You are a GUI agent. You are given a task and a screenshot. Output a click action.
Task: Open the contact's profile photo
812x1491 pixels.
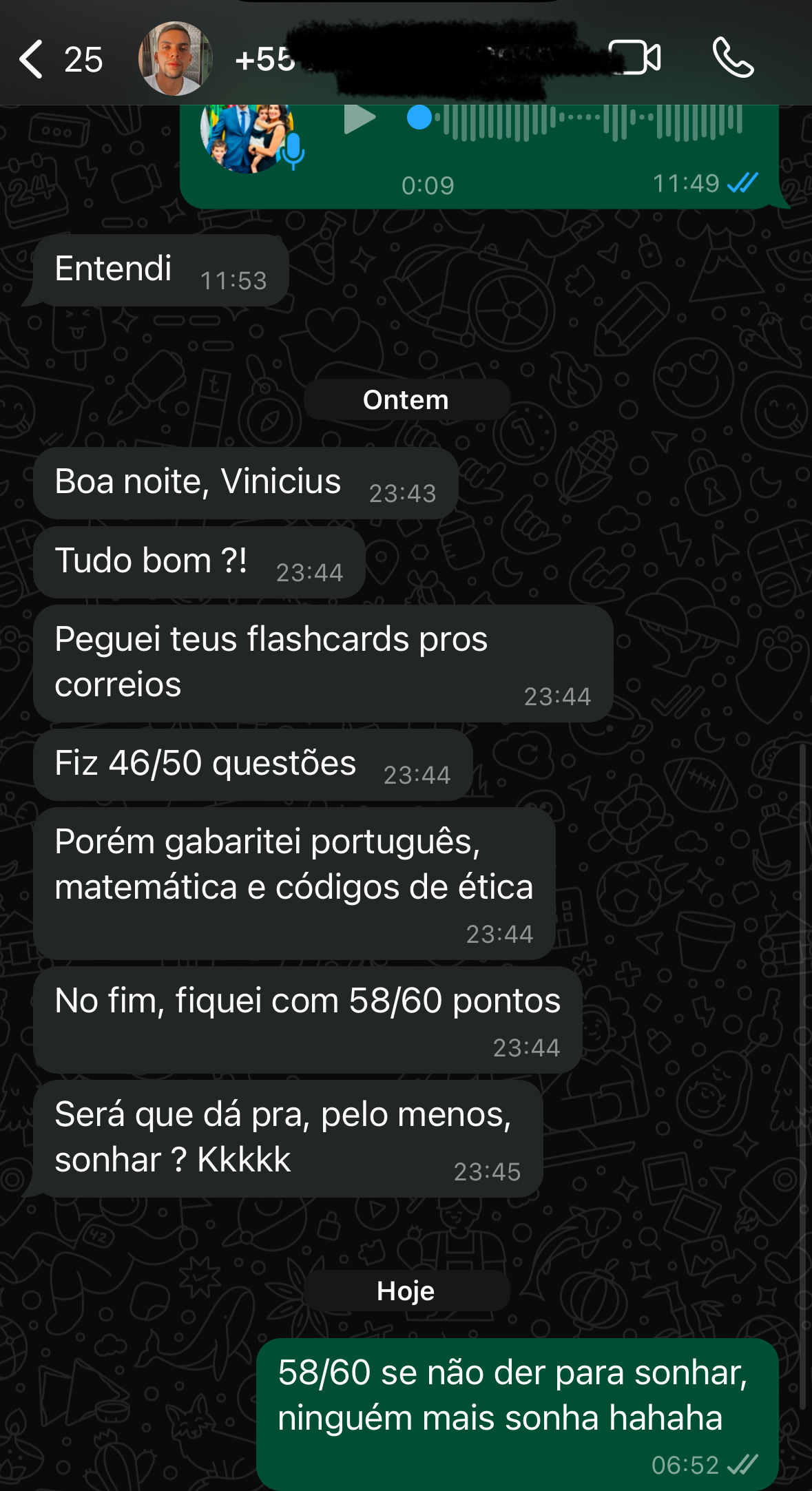click(175, 59)
